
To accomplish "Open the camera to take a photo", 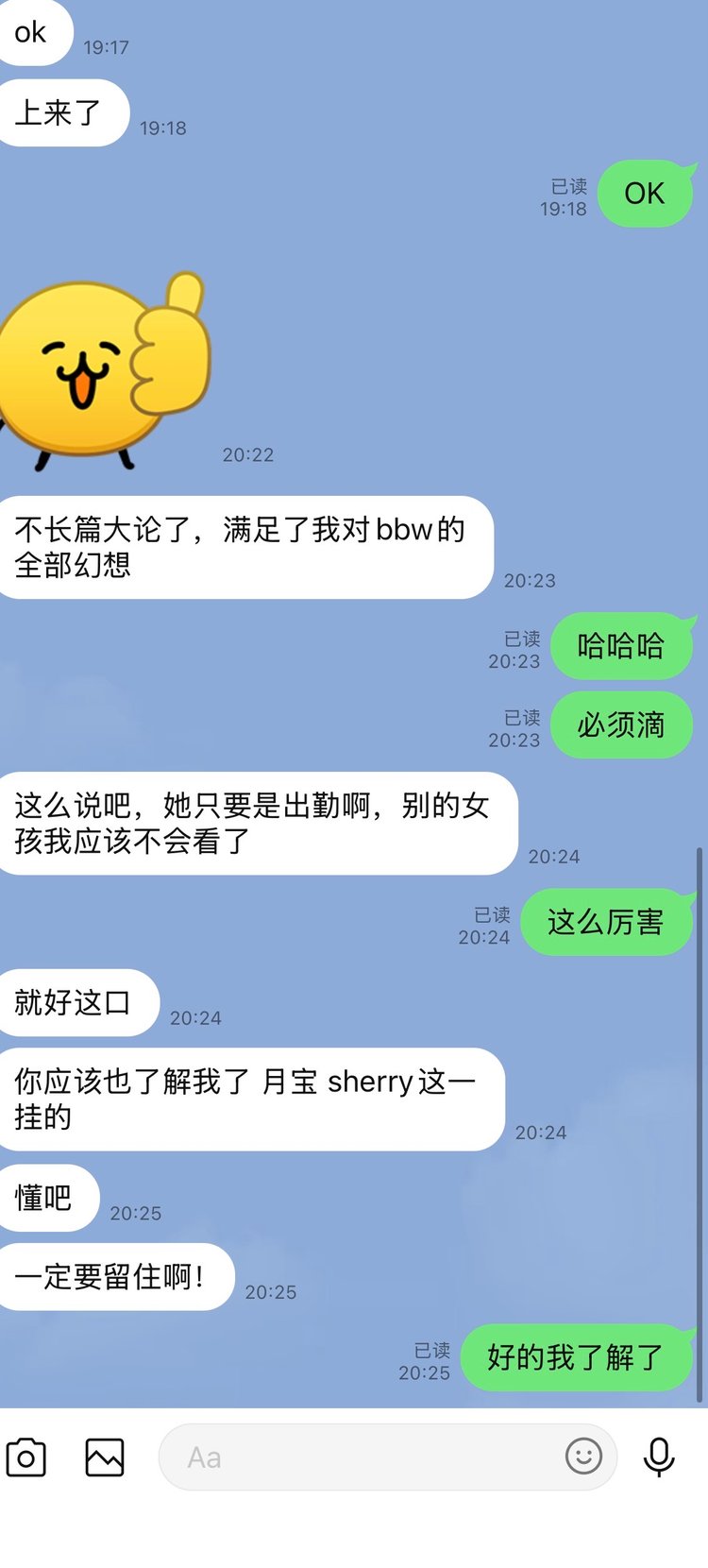I will [x=26, y=1457].
